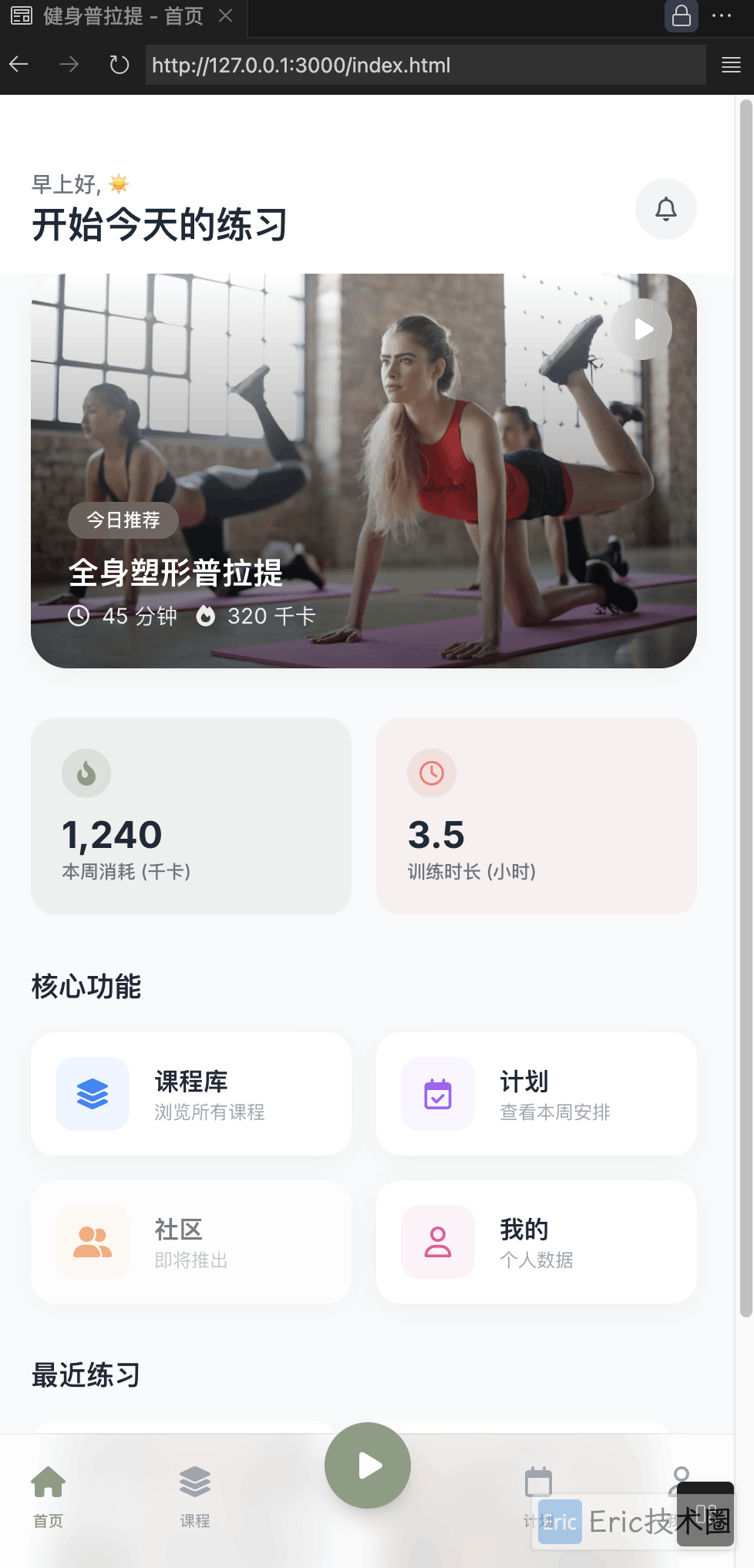Go back in the browser
754x1568 pixels.
coord(19,65)
